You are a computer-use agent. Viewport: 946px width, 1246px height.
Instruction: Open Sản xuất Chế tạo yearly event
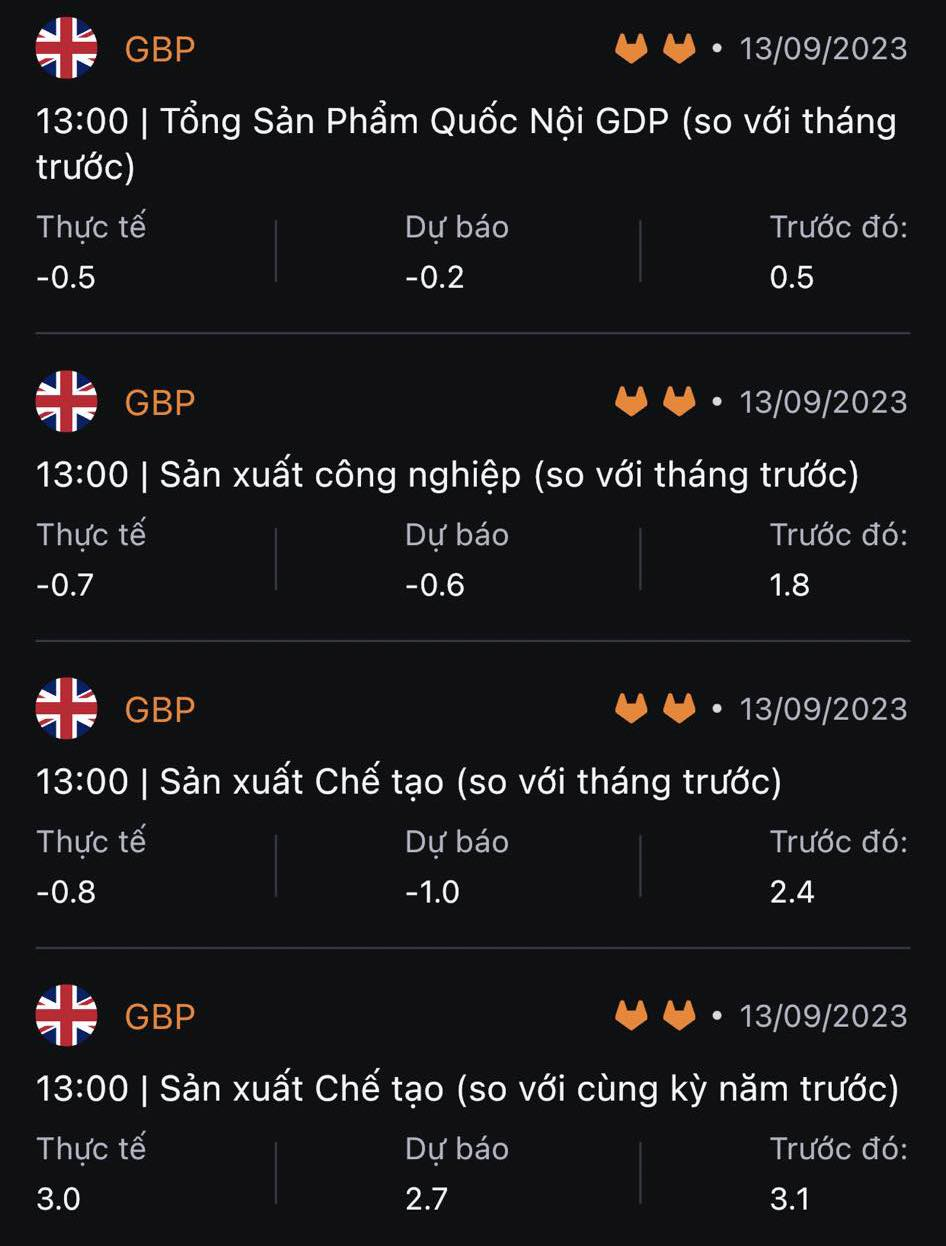click(x=467, y=1089)
